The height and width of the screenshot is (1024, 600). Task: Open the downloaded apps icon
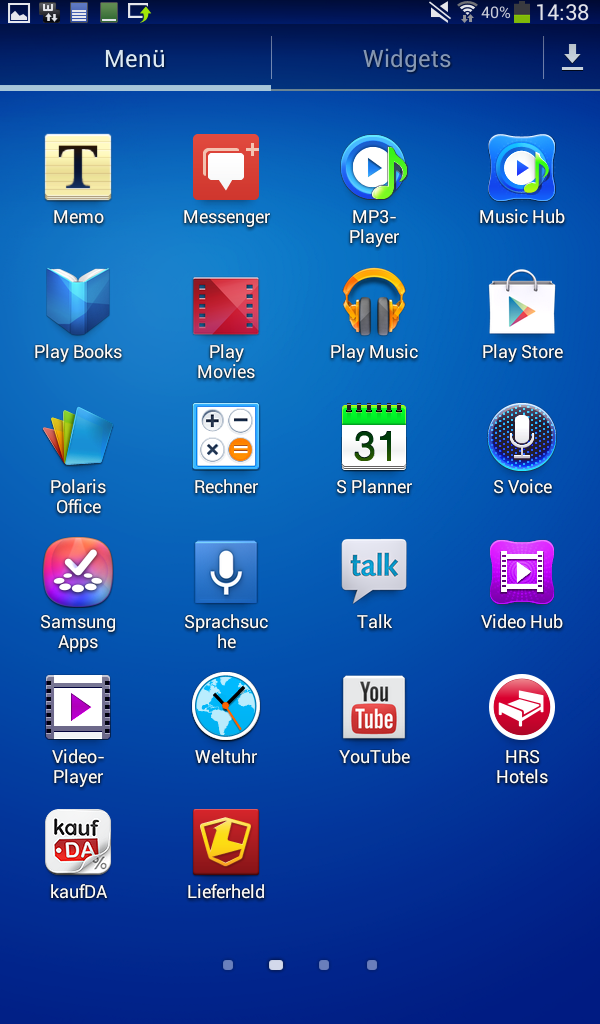(x=572, y=58)
